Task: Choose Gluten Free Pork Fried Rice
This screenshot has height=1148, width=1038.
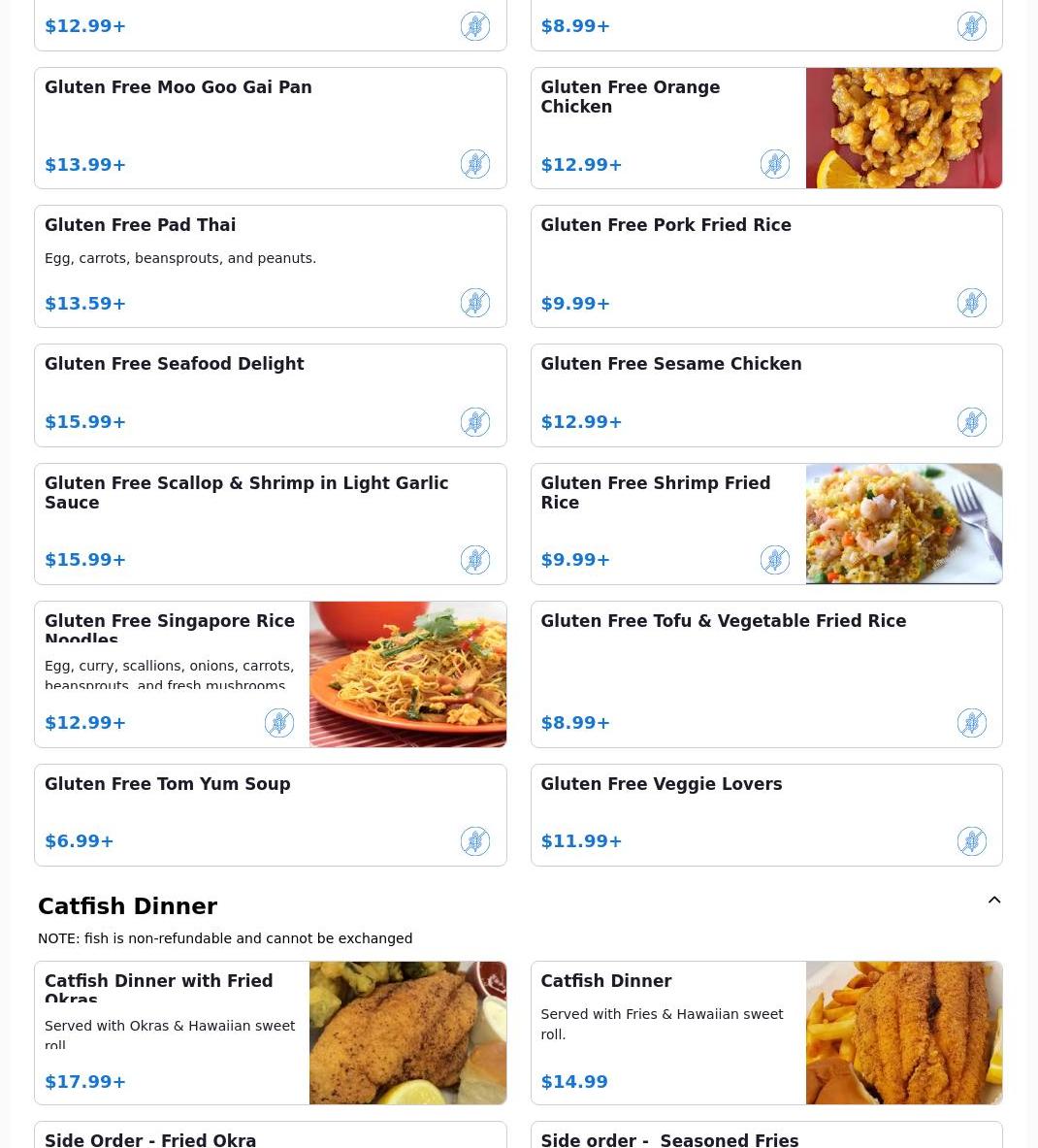Action: 765,266
